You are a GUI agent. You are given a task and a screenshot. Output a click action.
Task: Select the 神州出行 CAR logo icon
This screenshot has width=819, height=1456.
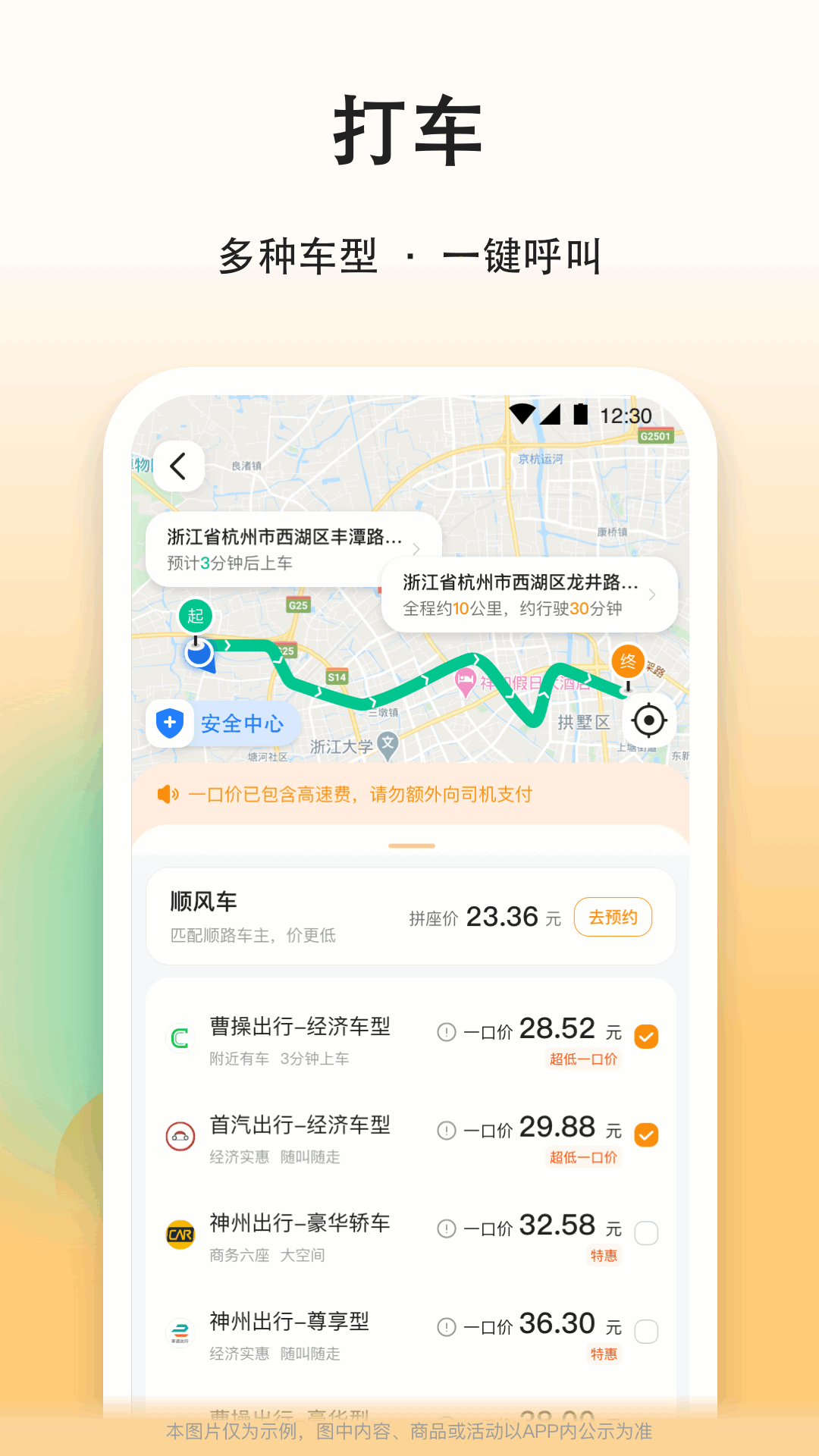(x=180, y=1233)
